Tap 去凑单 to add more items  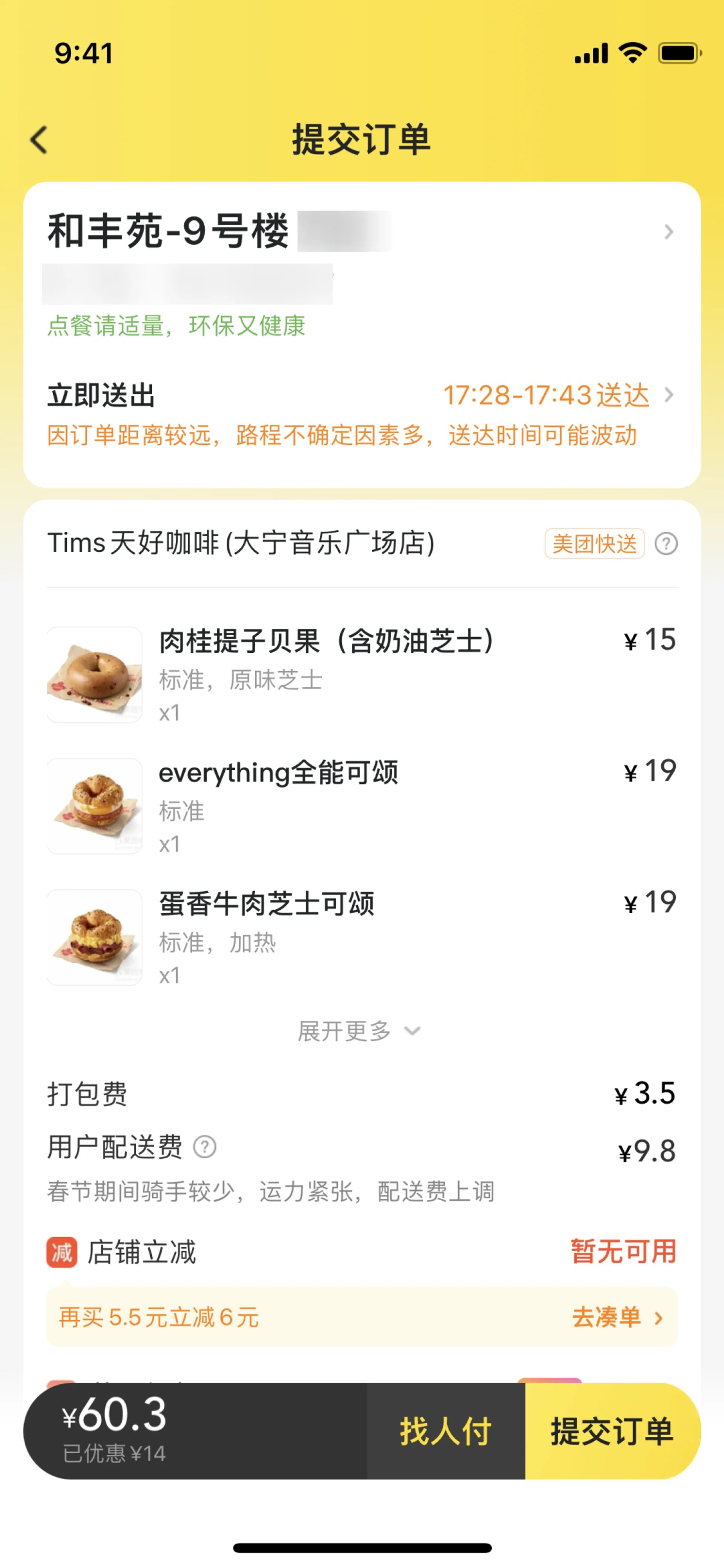tap(616, 1318)
